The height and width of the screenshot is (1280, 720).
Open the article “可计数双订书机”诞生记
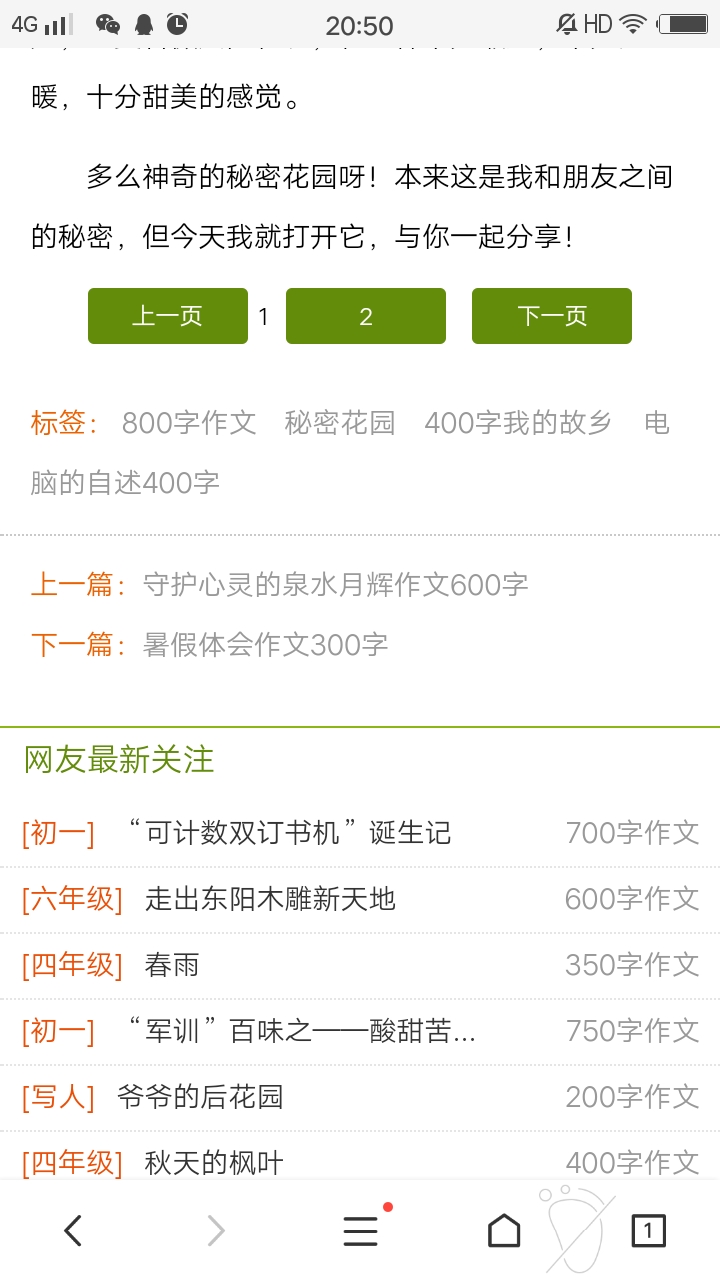coord(290,832)
